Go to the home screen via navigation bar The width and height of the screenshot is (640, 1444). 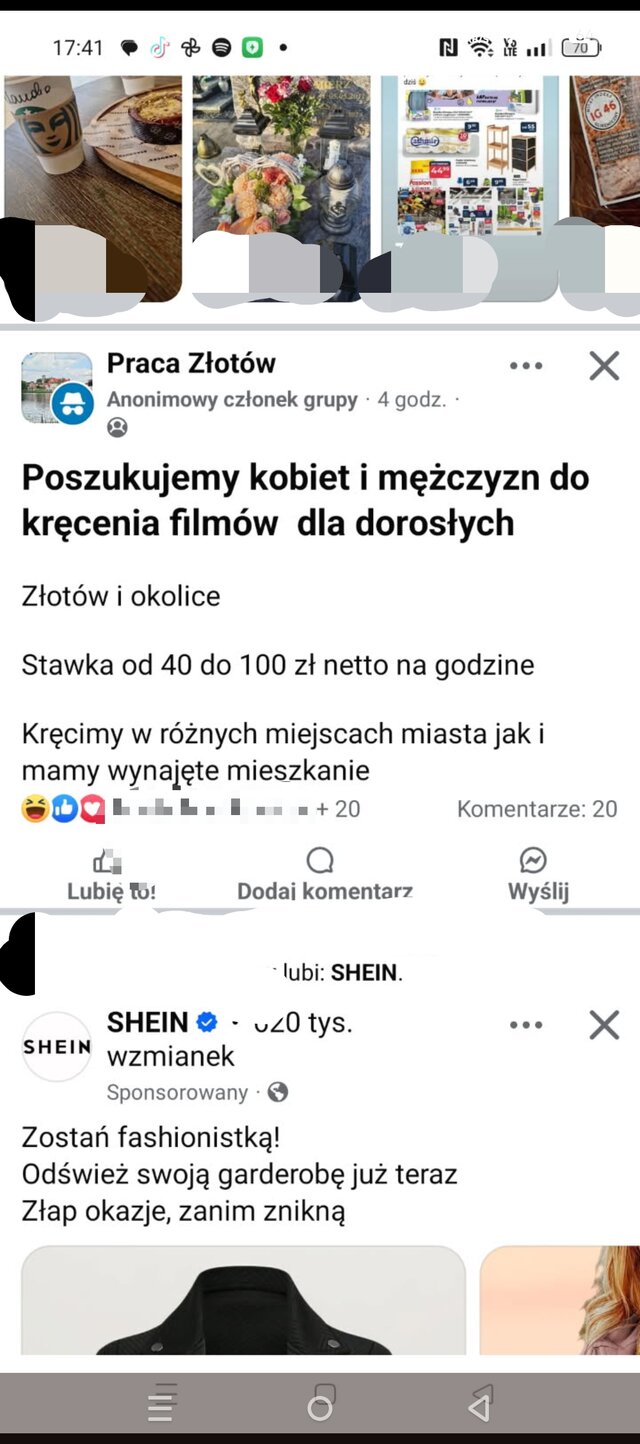(x=320, y=1405)
